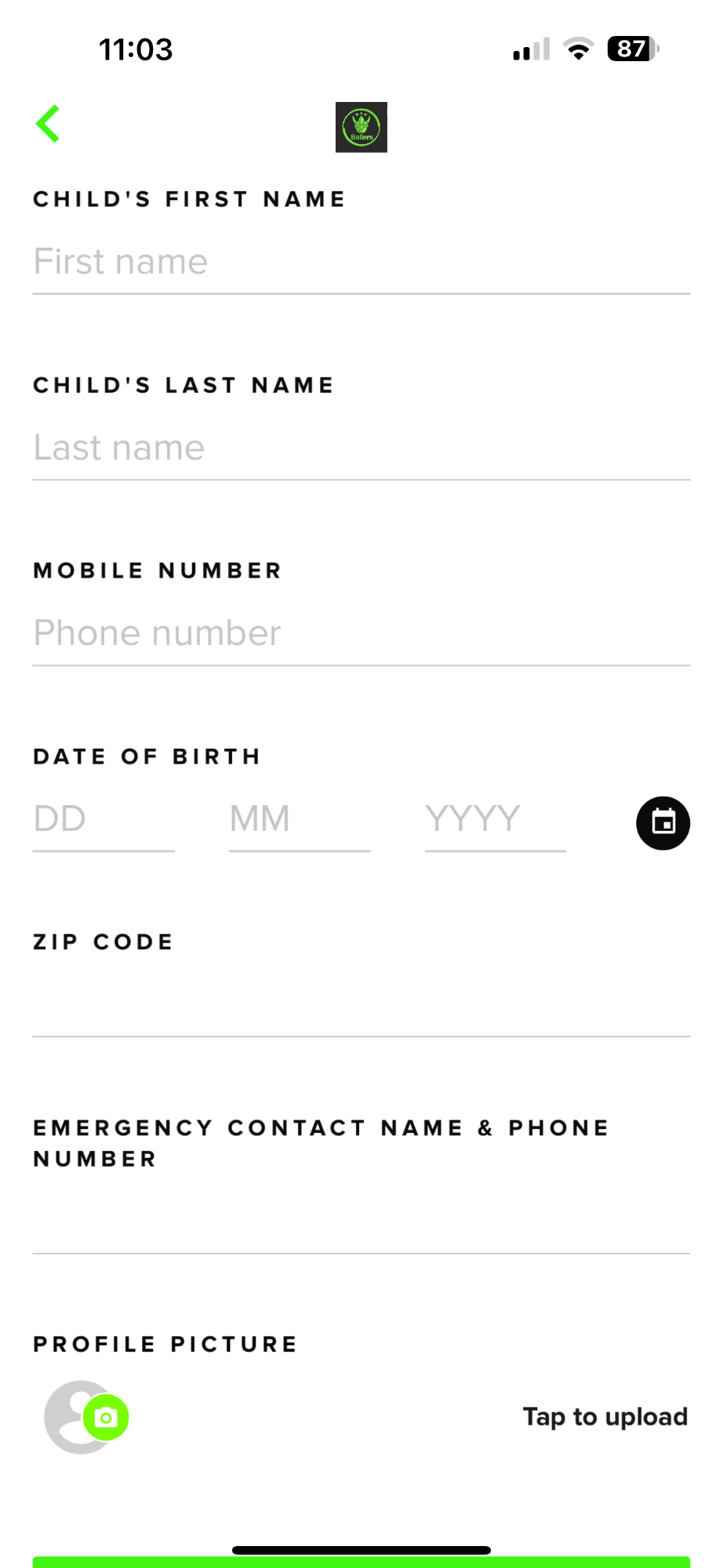
Task: Tap the child's last name field
Action: pos(361,448)
